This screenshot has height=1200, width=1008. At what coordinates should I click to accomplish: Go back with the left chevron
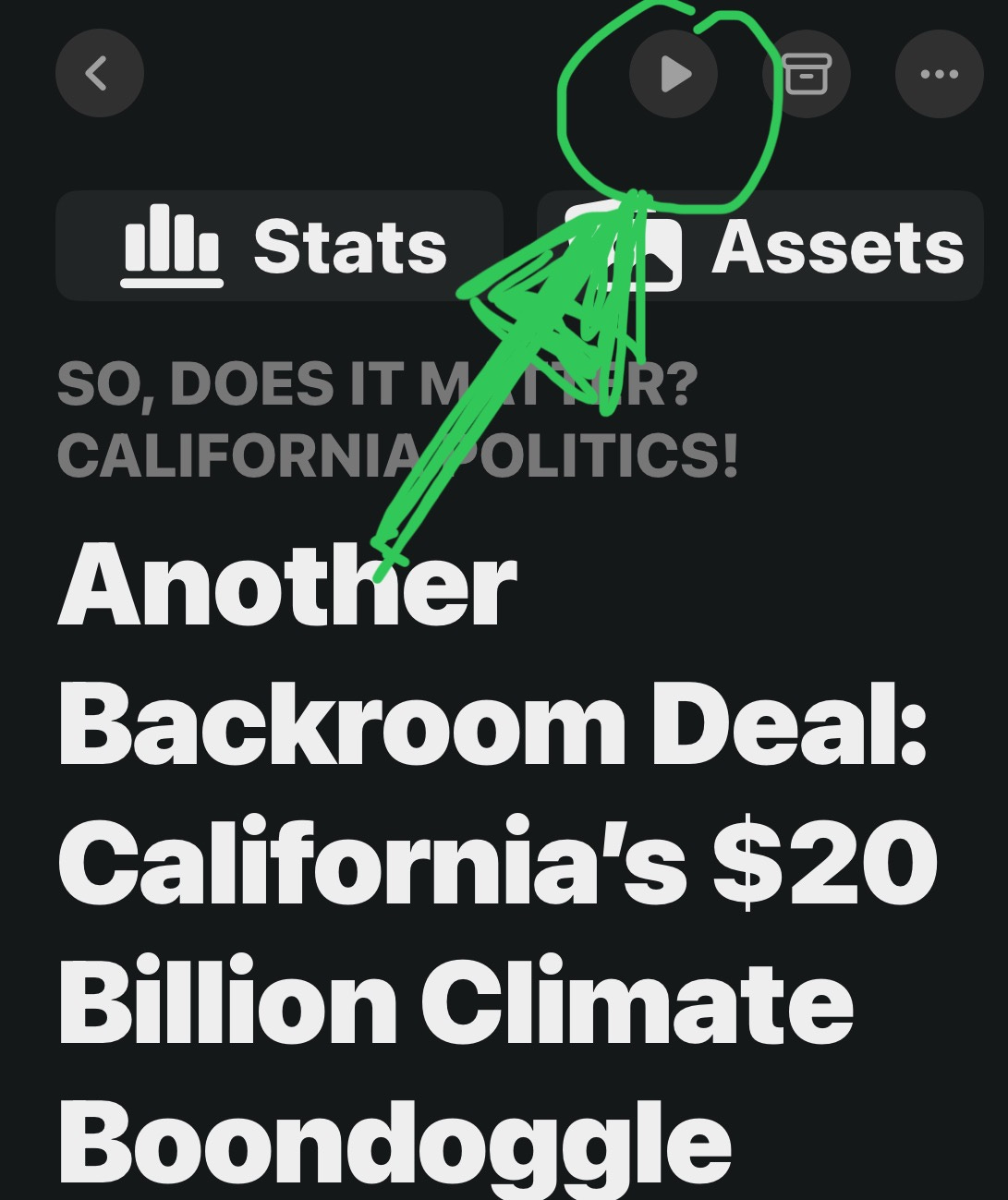point(99,73)
